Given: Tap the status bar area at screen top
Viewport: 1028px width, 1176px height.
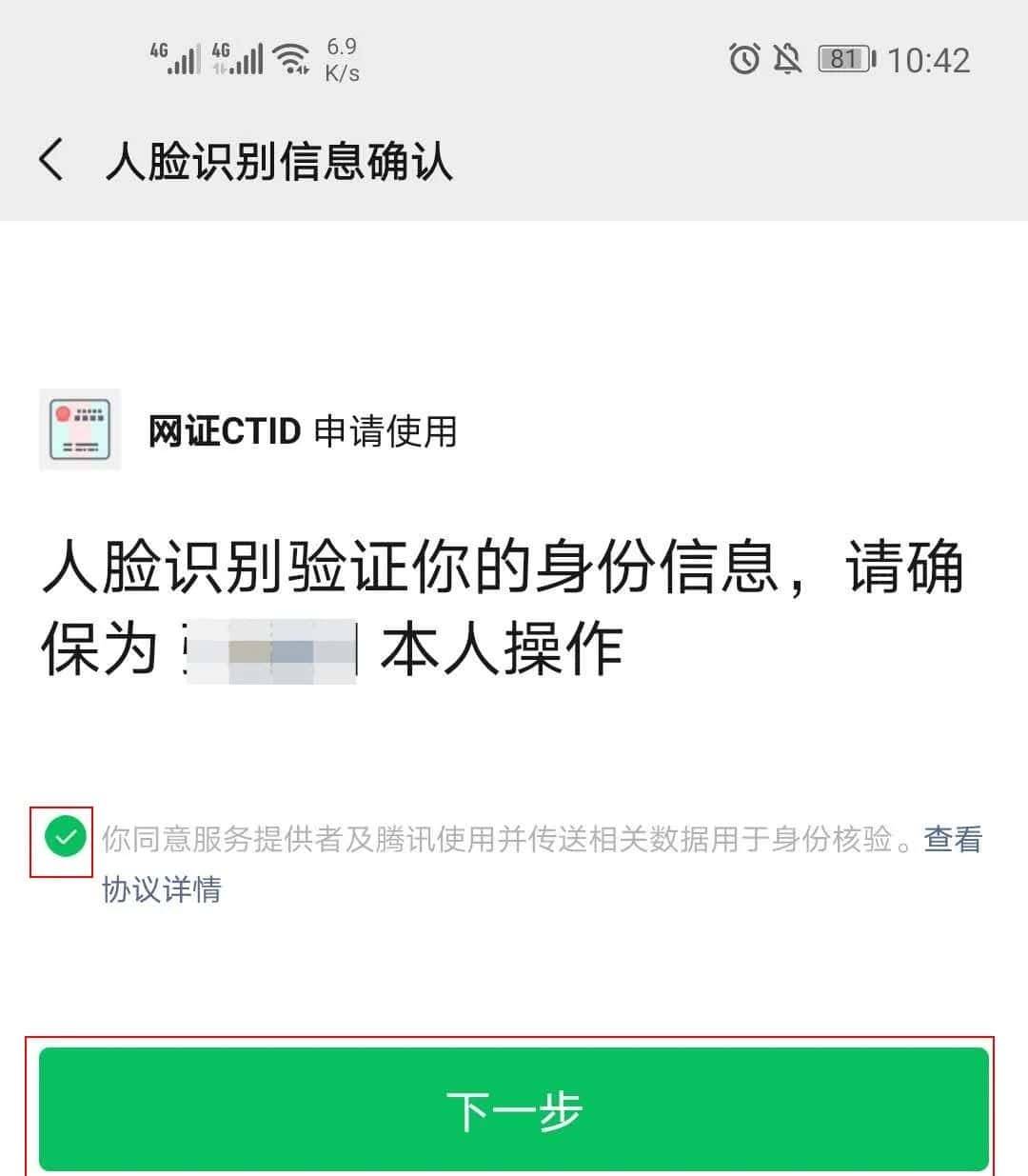Looking at the screenshot, I should 514,59.
